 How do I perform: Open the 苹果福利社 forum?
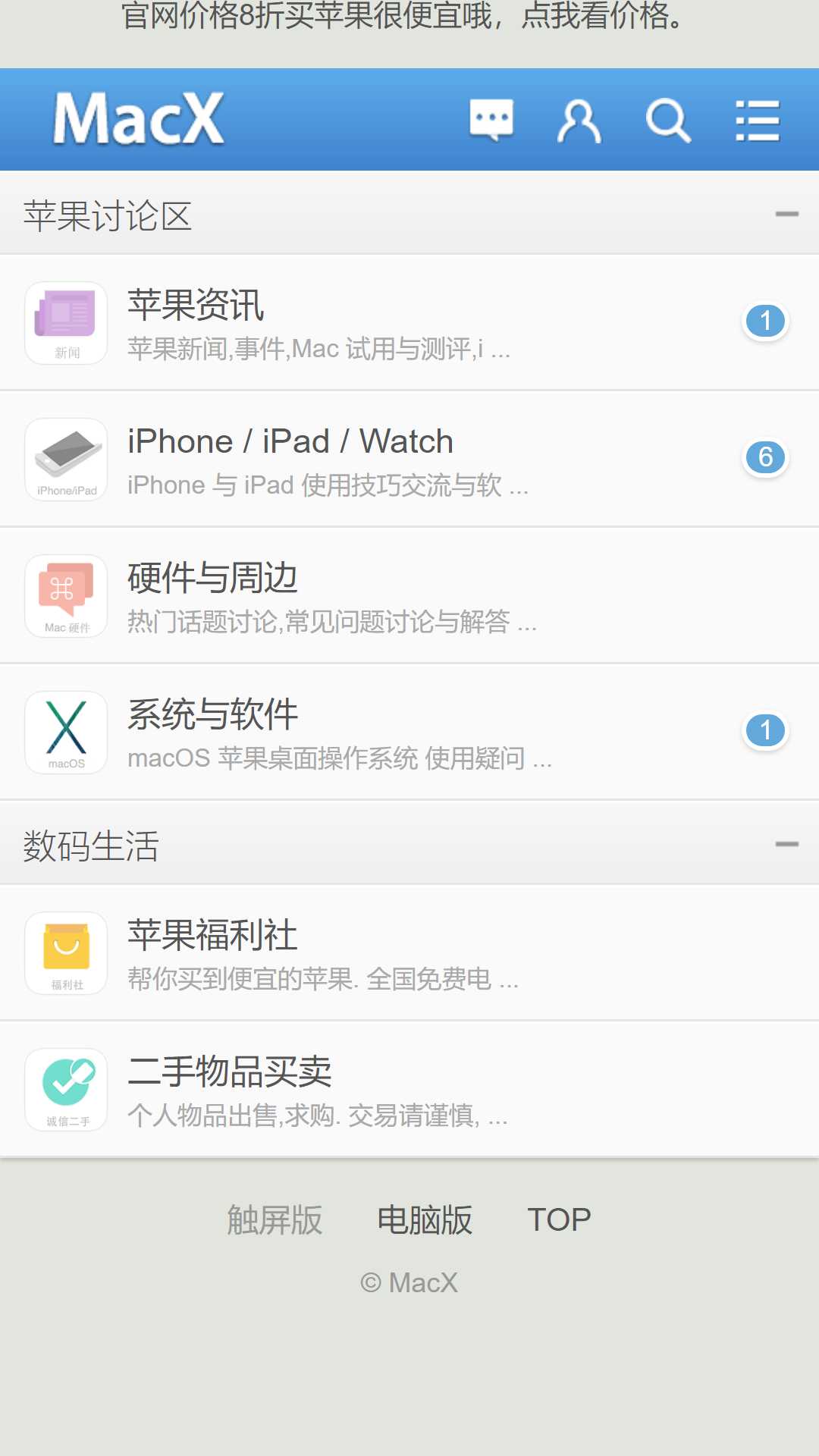pos(409,953)
